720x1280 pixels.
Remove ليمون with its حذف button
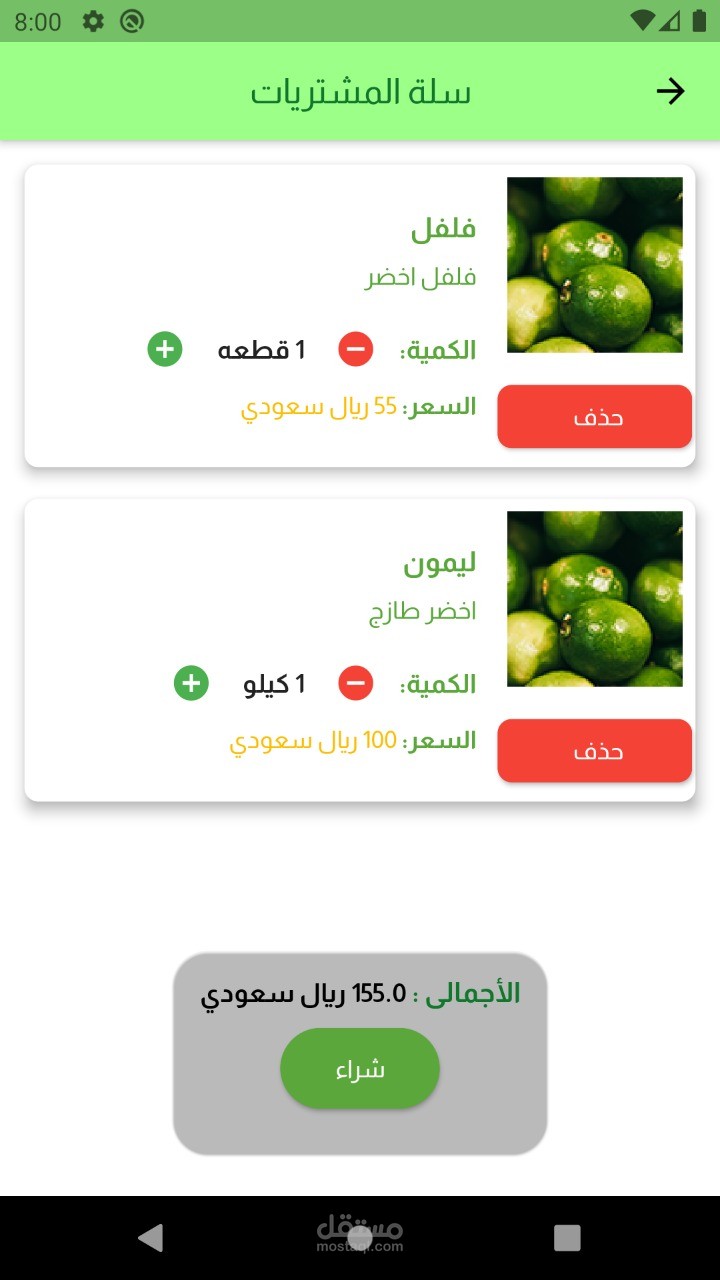coord(594,751)
